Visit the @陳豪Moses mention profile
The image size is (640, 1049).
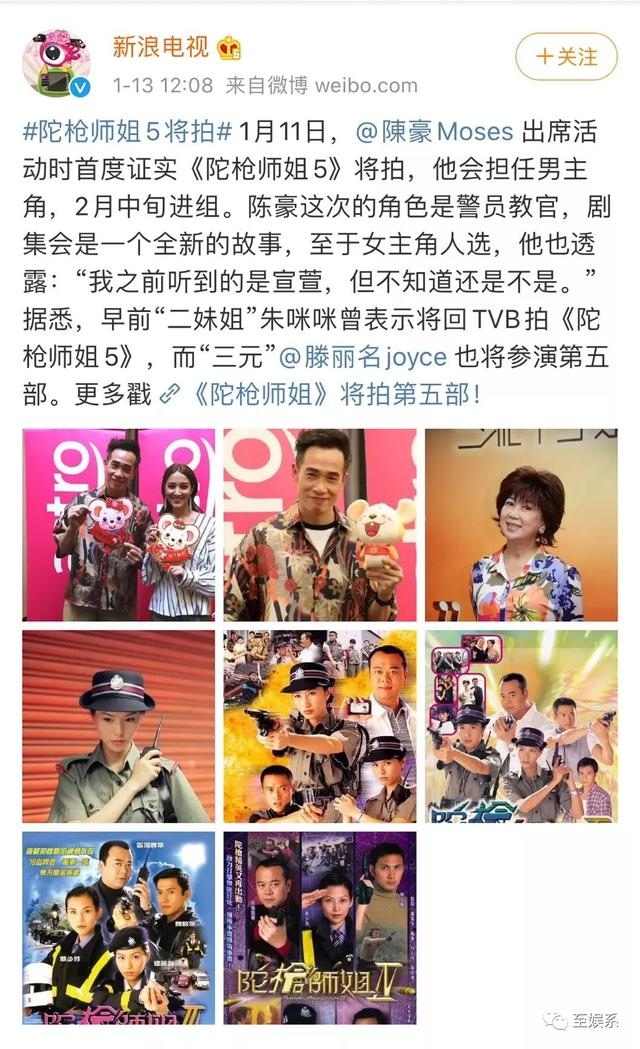(x=434, y=132)
